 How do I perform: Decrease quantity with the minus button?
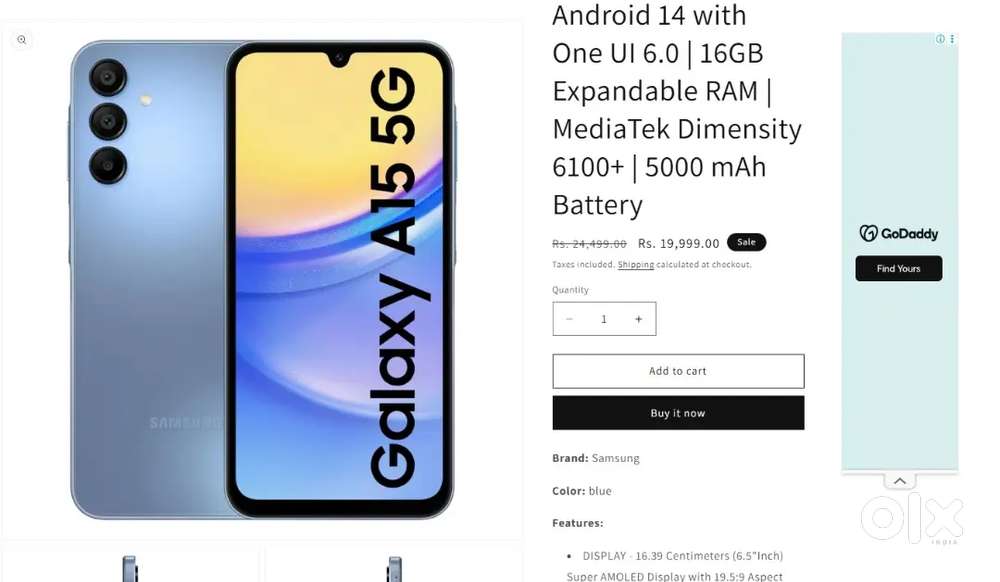point(570,319)
